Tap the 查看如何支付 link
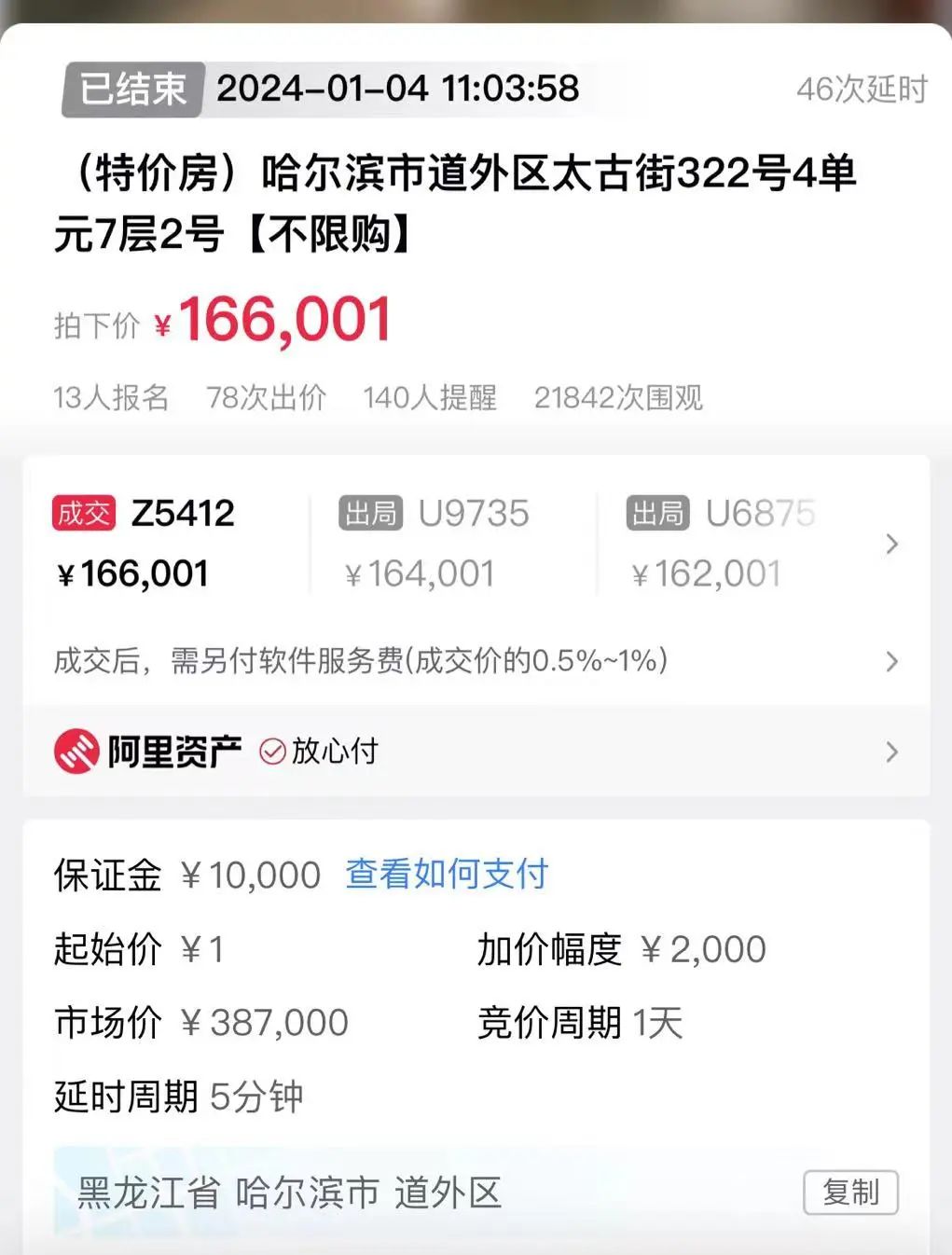 447,875
